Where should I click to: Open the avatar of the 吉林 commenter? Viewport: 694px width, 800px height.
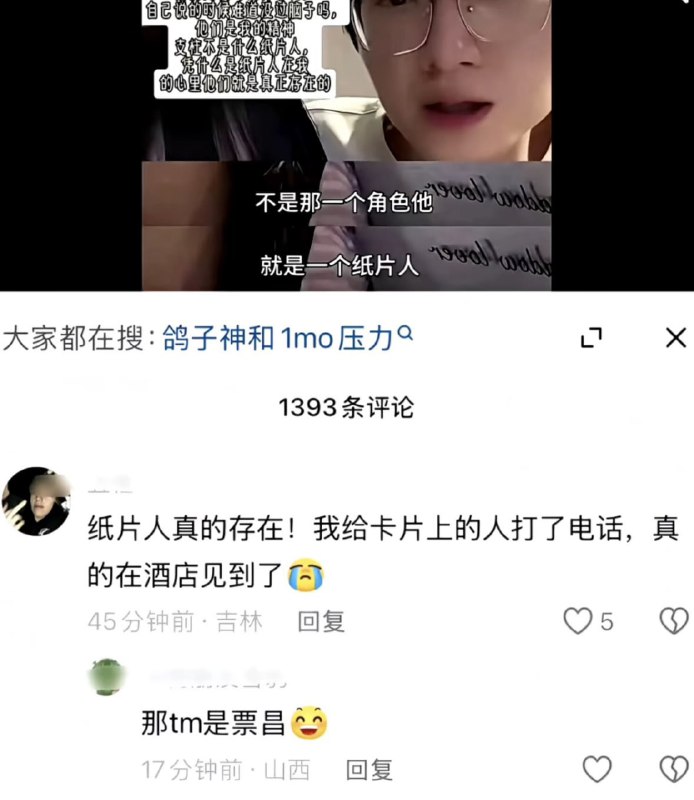point(37,501)
